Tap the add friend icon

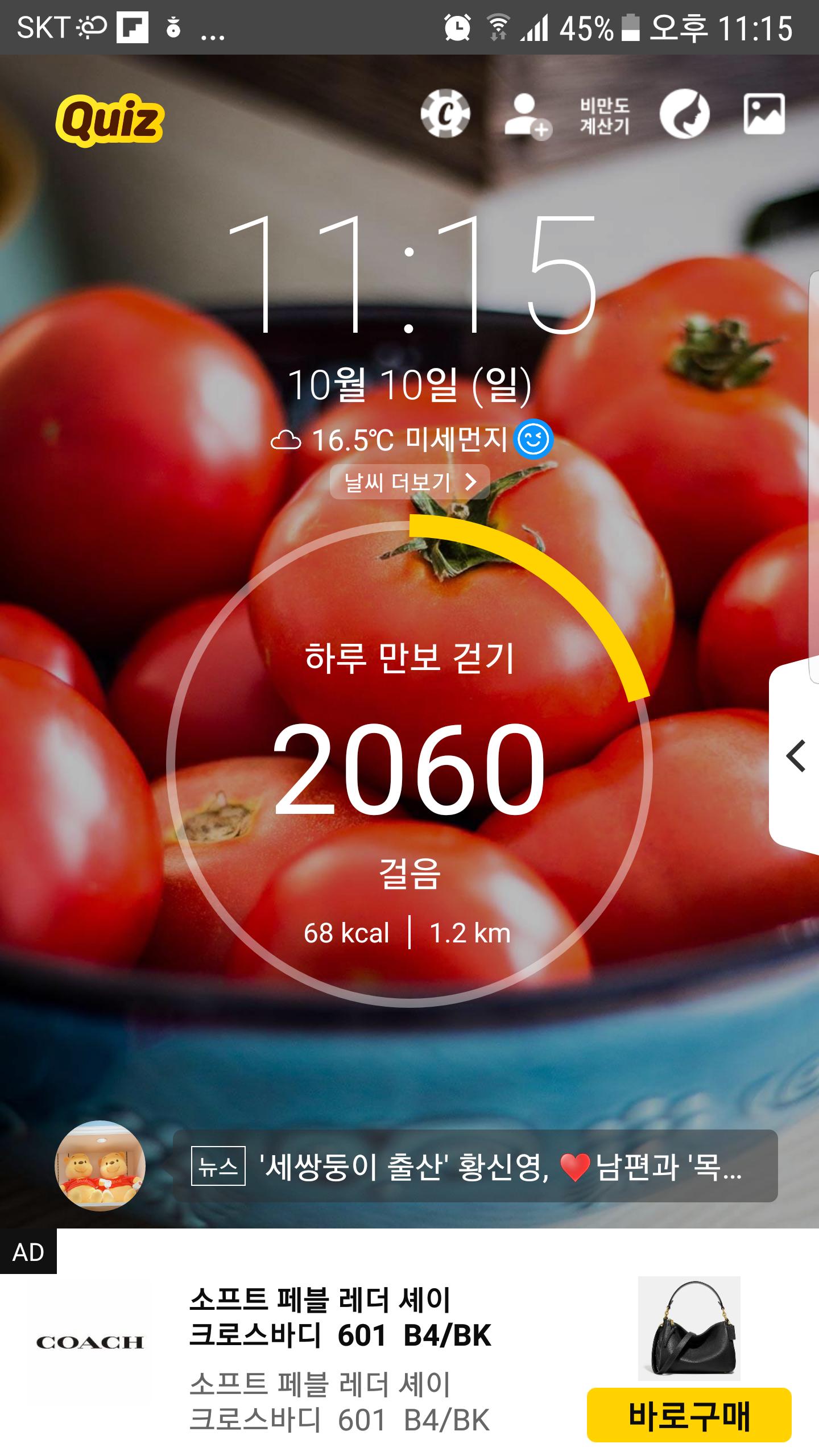point(526,115)
